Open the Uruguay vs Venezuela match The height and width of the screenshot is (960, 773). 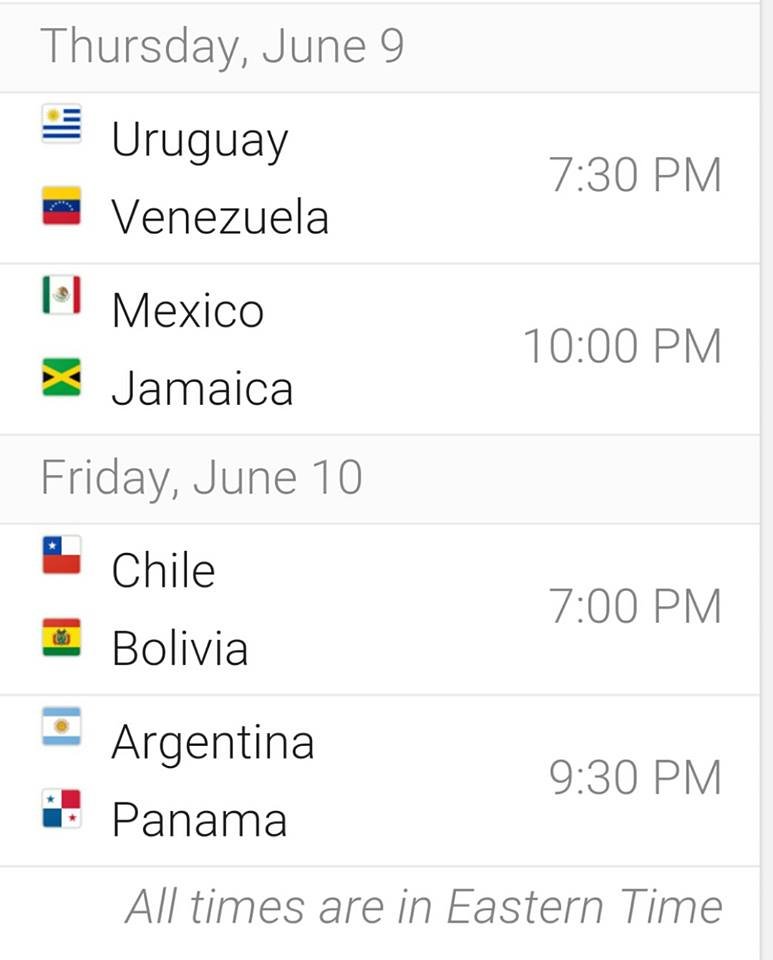(x=380, y=178)
